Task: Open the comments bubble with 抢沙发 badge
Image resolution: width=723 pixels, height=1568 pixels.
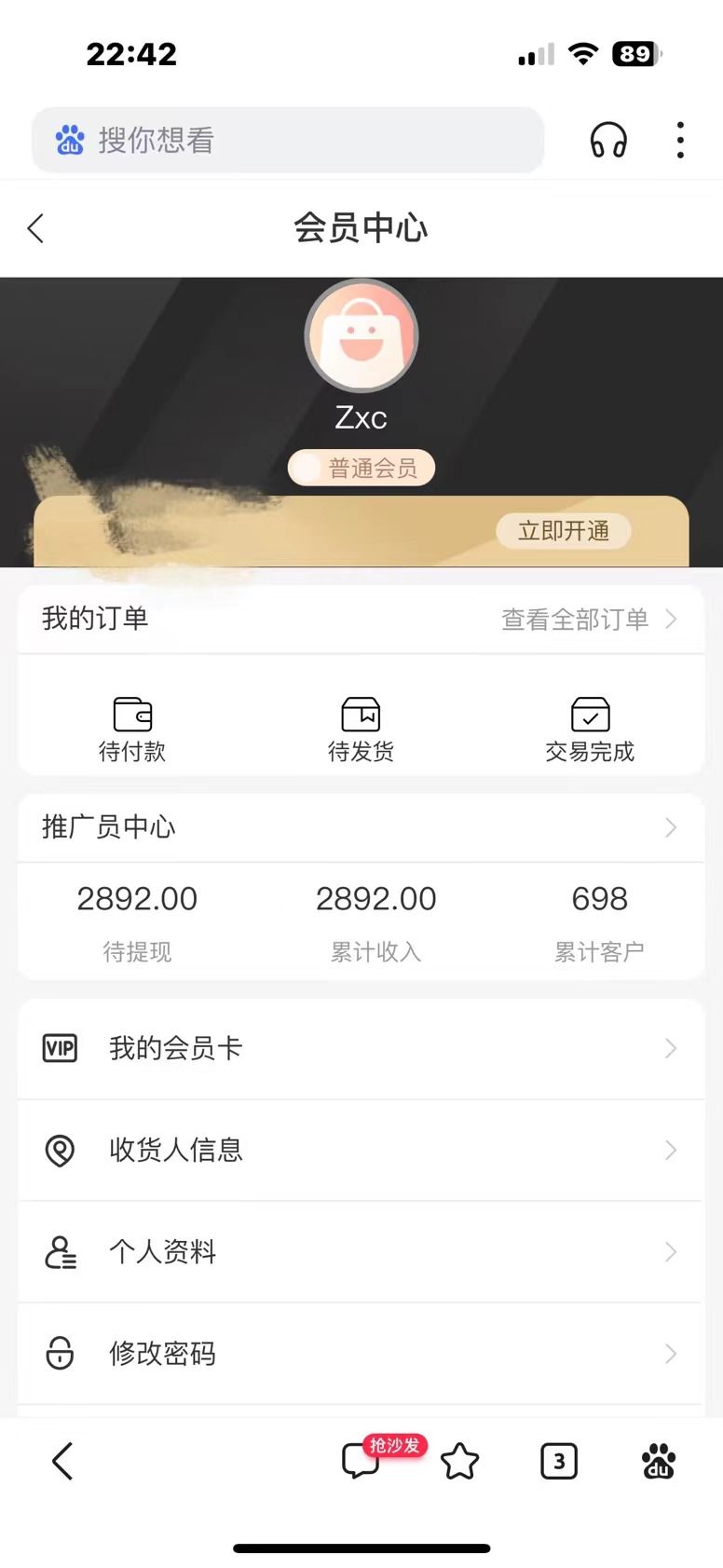Action: (x=361, y=1461)
